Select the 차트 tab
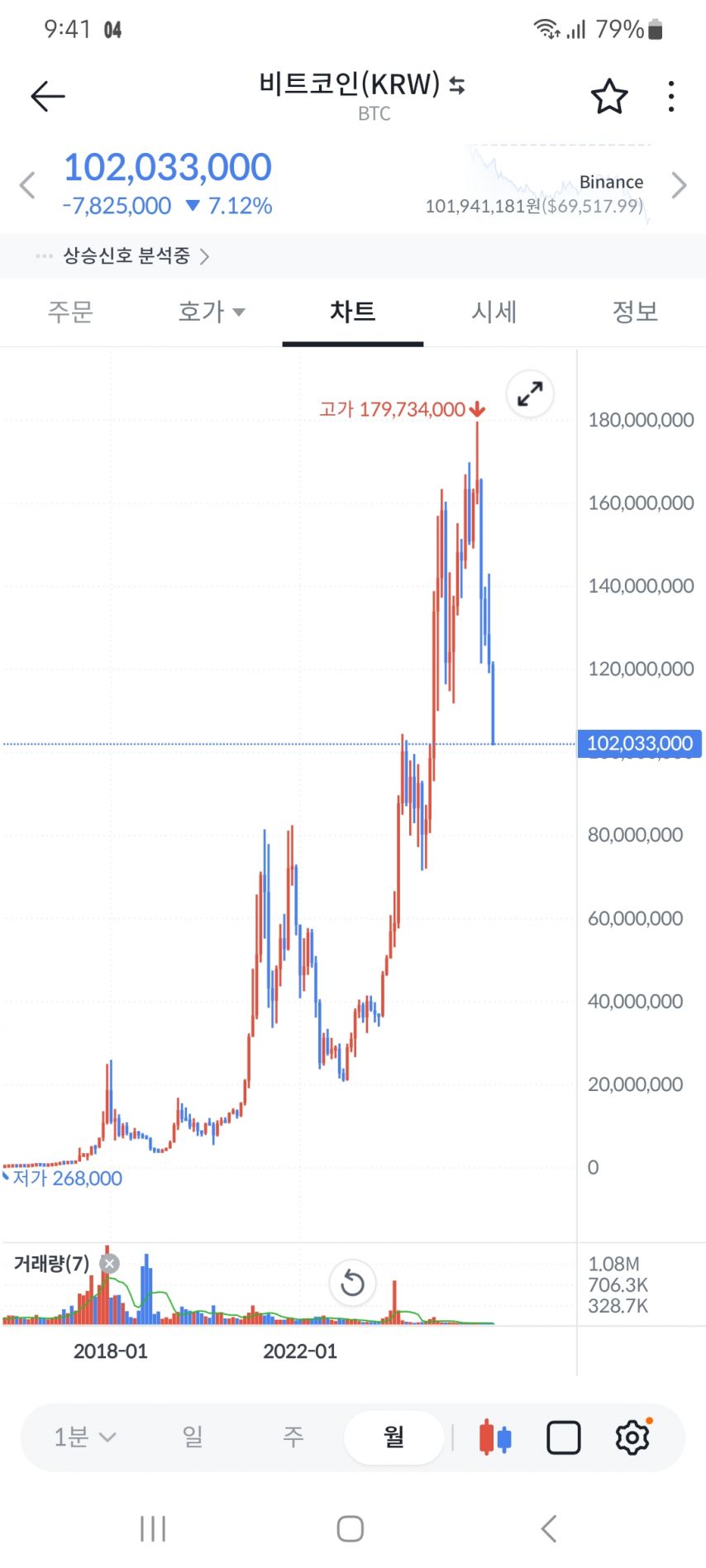Image resolution: width=706 pixels, height=1568 pixels. coord(353,312)
